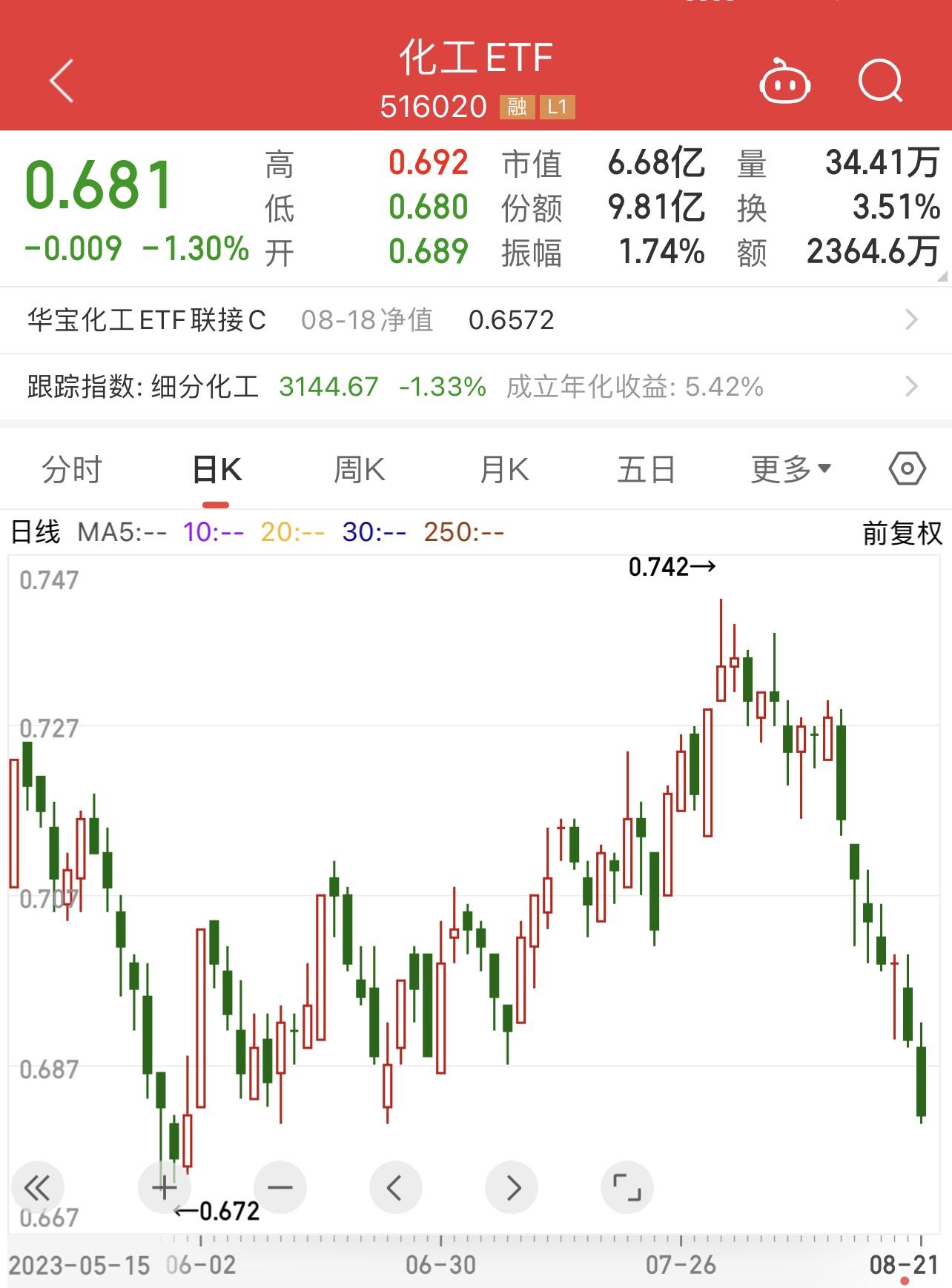Expand chart to fullscreen mode
Screen dimensions: 952x1288
pos(627,1187)
